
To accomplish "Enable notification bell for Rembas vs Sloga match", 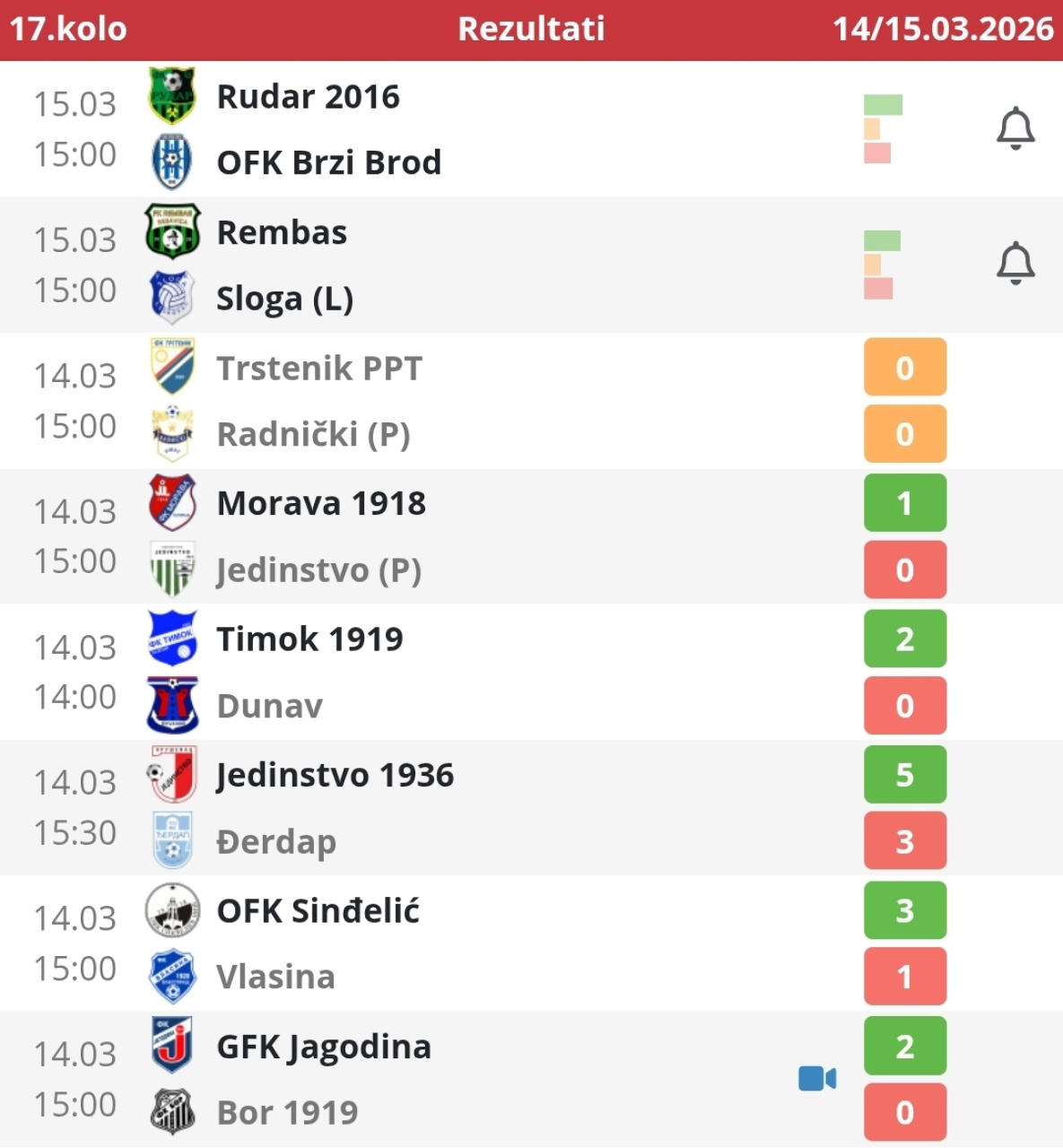I will click(x=1015, y=264).
